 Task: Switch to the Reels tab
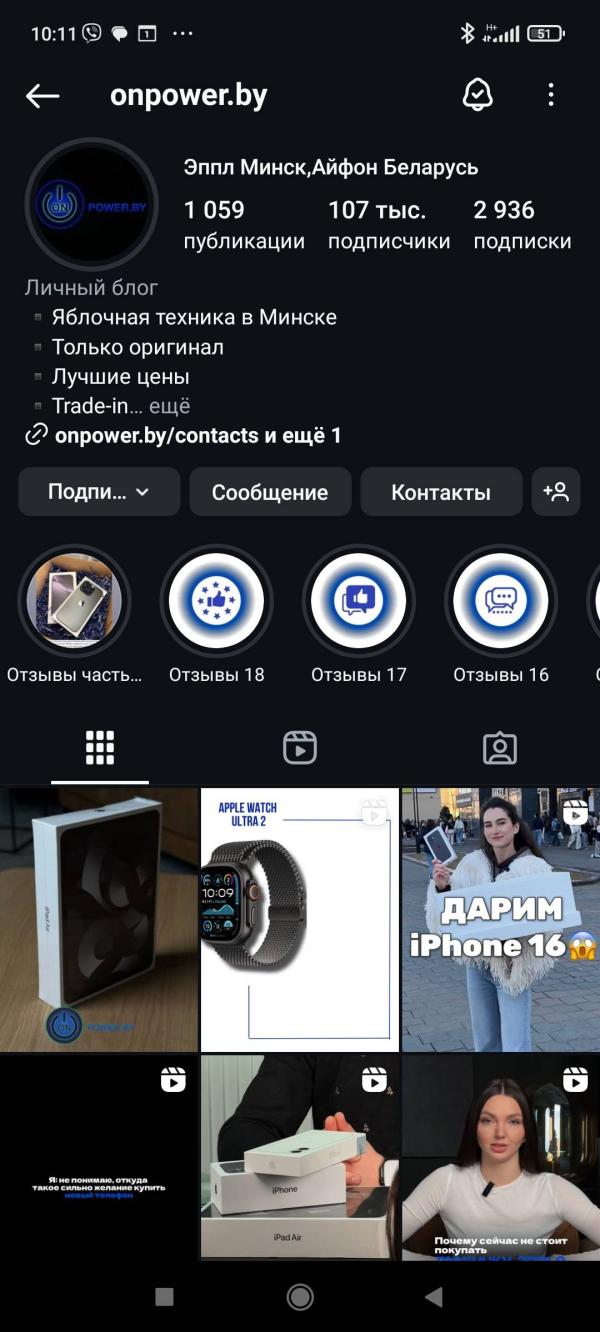click(300, 748)
